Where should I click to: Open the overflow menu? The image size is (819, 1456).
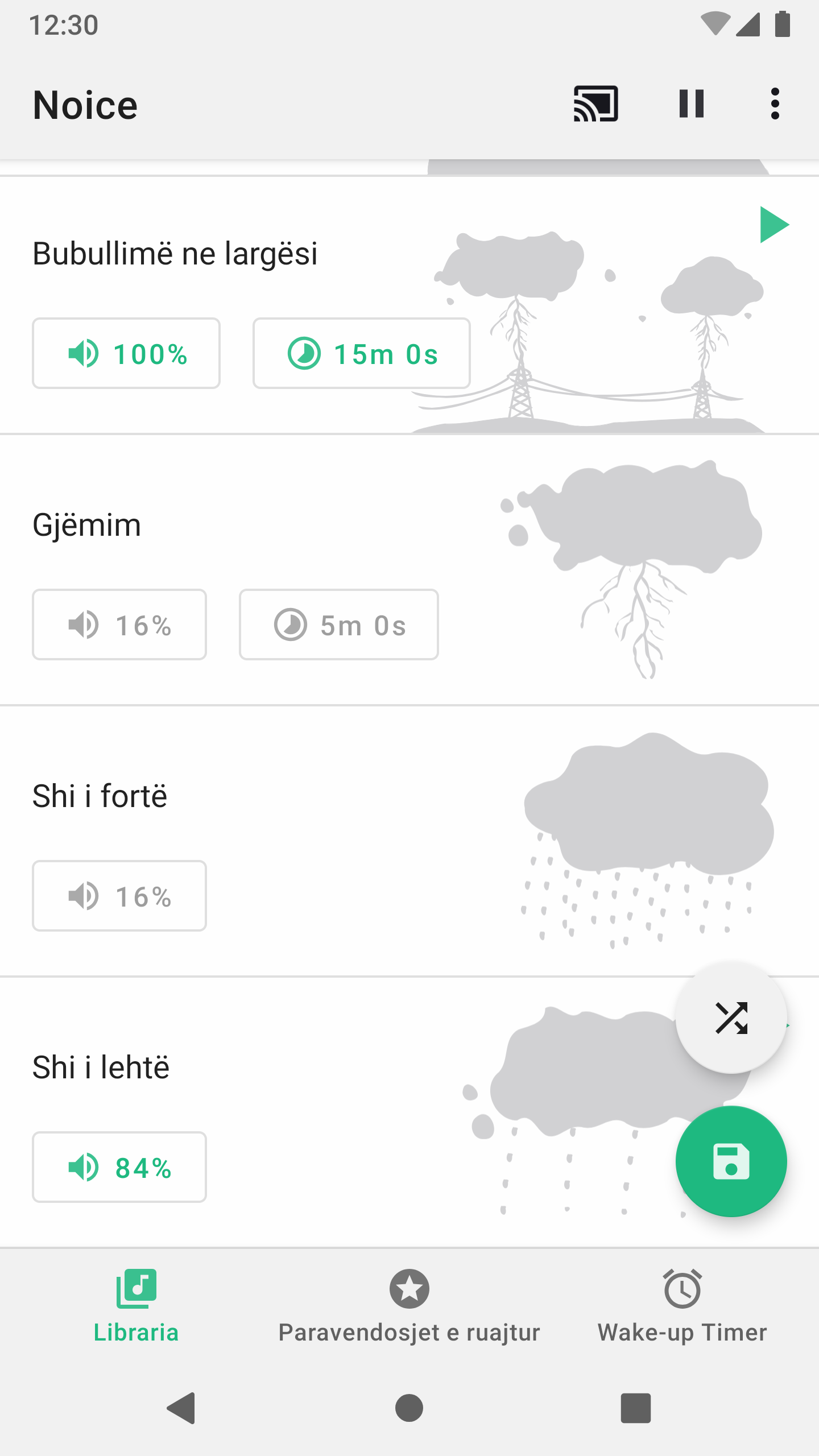coord(775,104)
